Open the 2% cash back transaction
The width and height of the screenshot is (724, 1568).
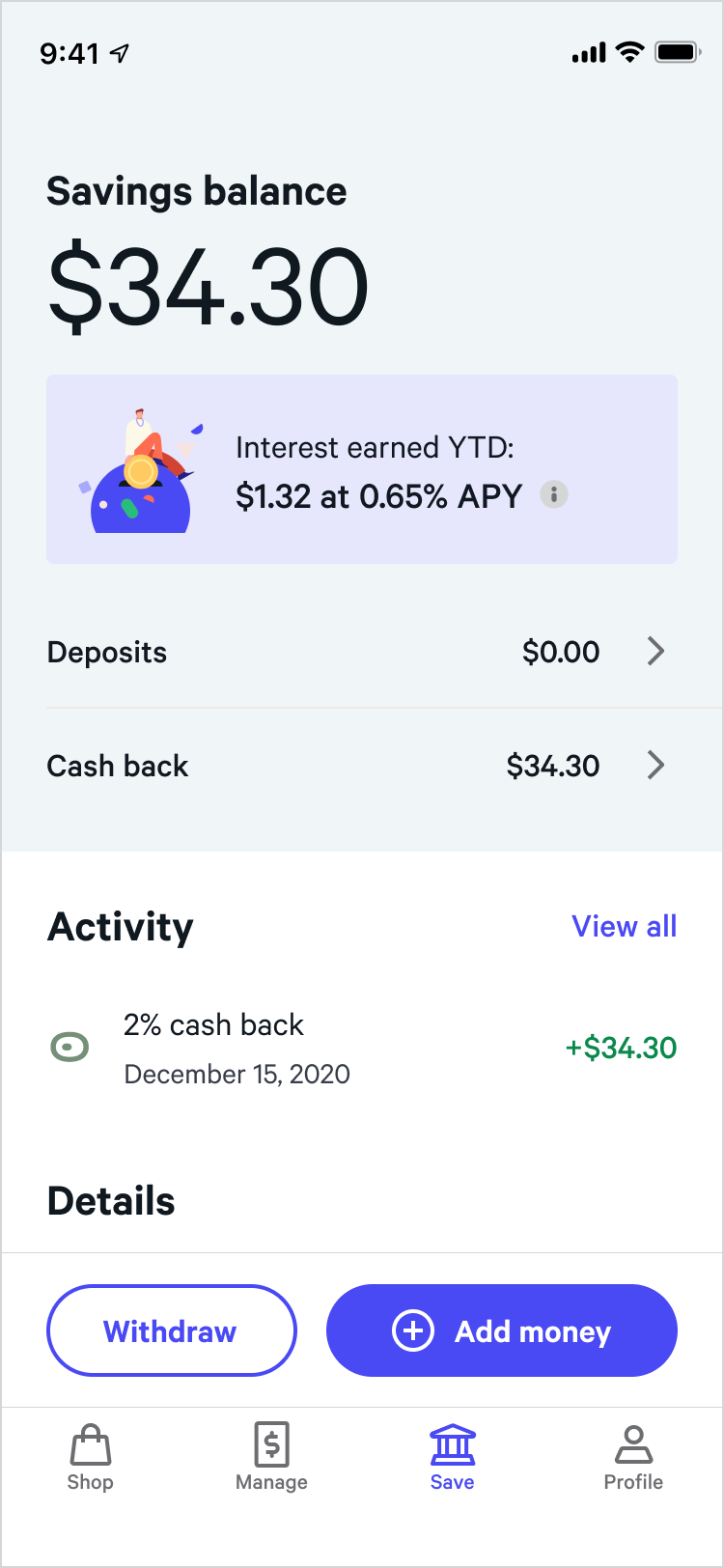[x=361, y=1049]
